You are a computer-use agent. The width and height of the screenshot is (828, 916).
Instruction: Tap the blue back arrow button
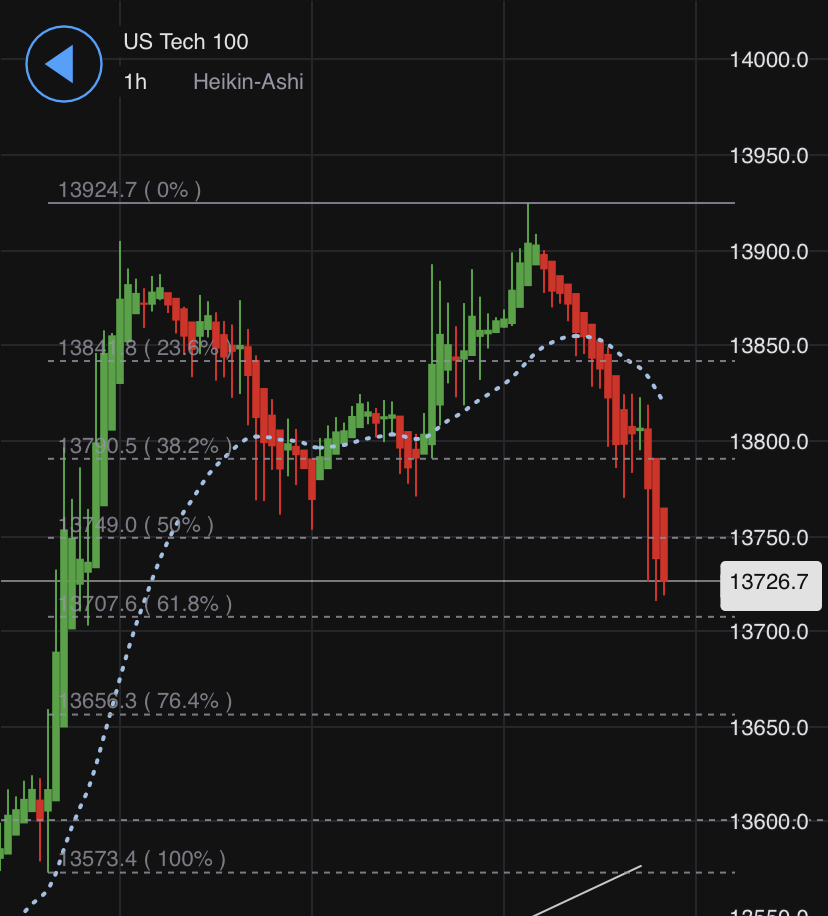[x=64, y=64]
